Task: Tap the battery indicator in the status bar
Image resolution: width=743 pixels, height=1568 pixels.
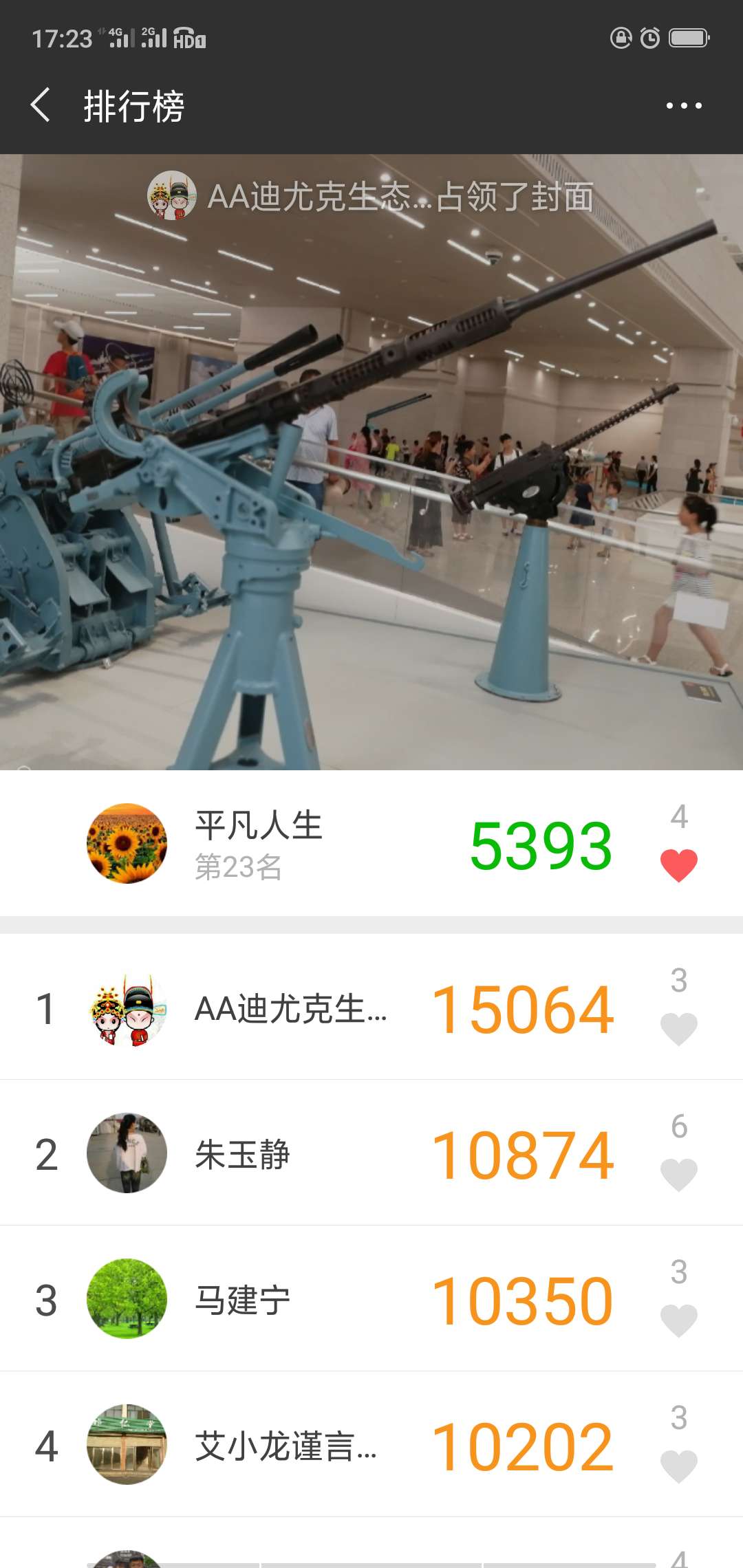Action: 687,39
